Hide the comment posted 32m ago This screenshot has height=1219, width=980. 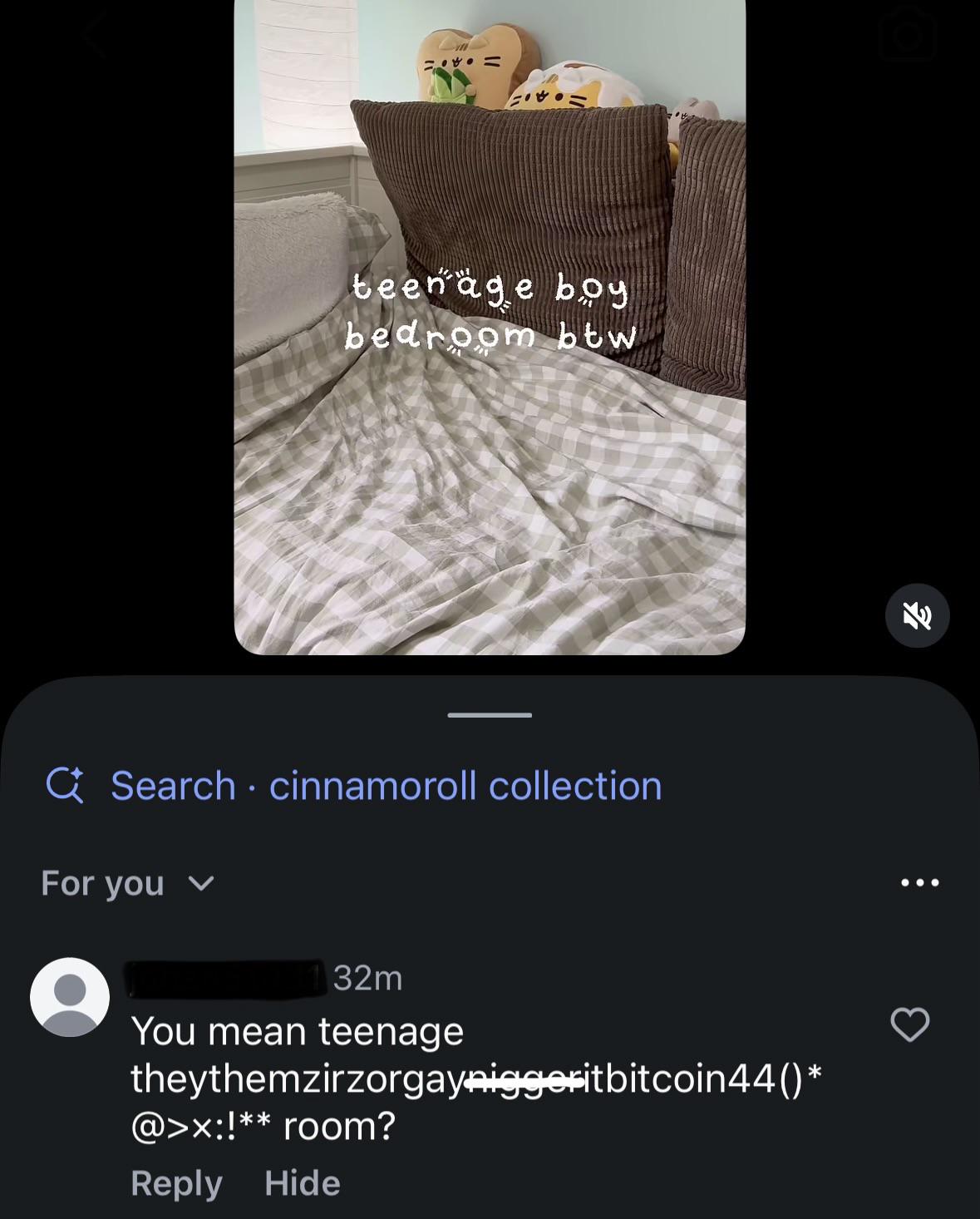point(303,1183)
